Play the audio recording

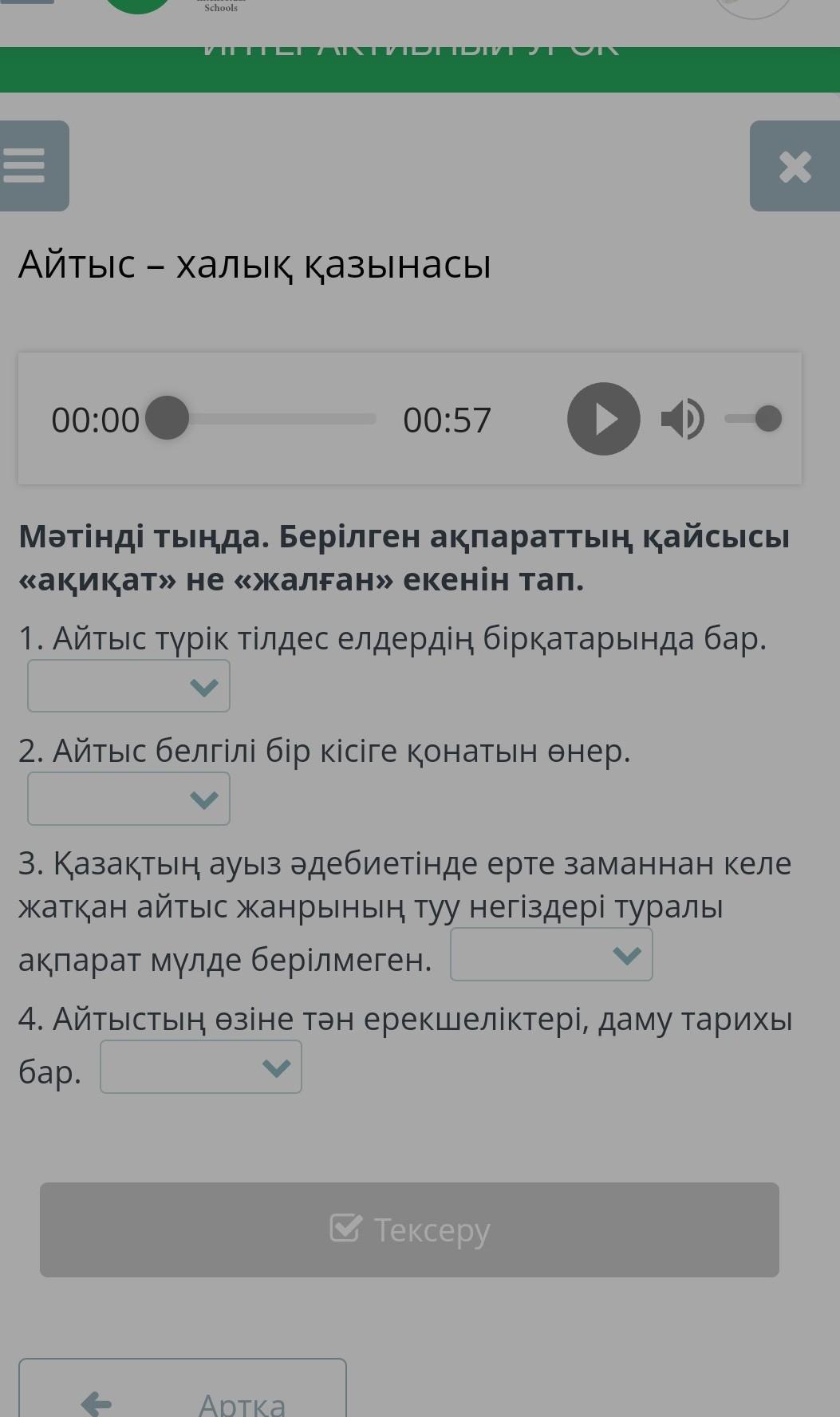(x=604, y=419)
